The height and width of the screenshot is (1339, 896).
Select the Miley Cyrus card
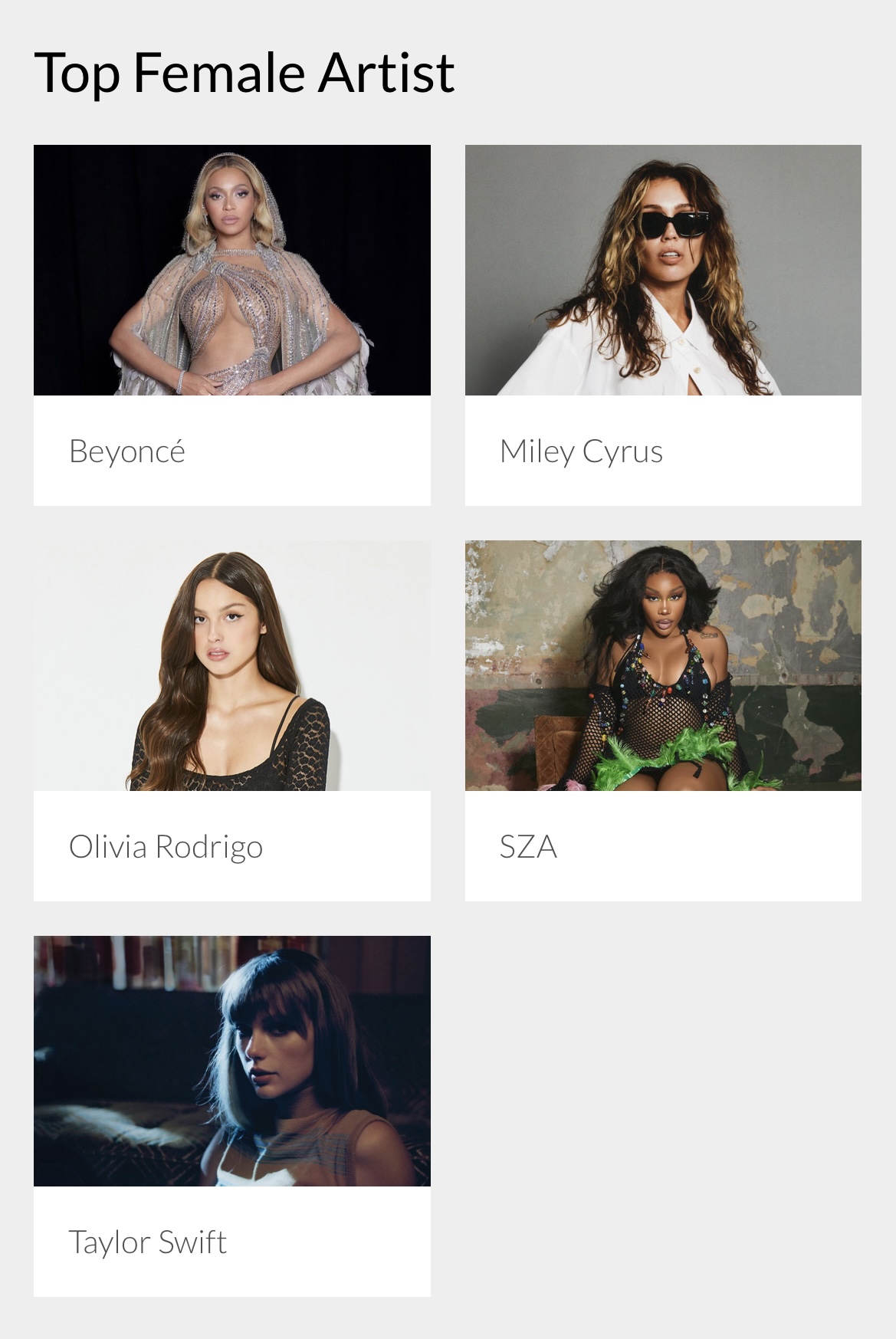pyautogui.click(x=663, y=324)
